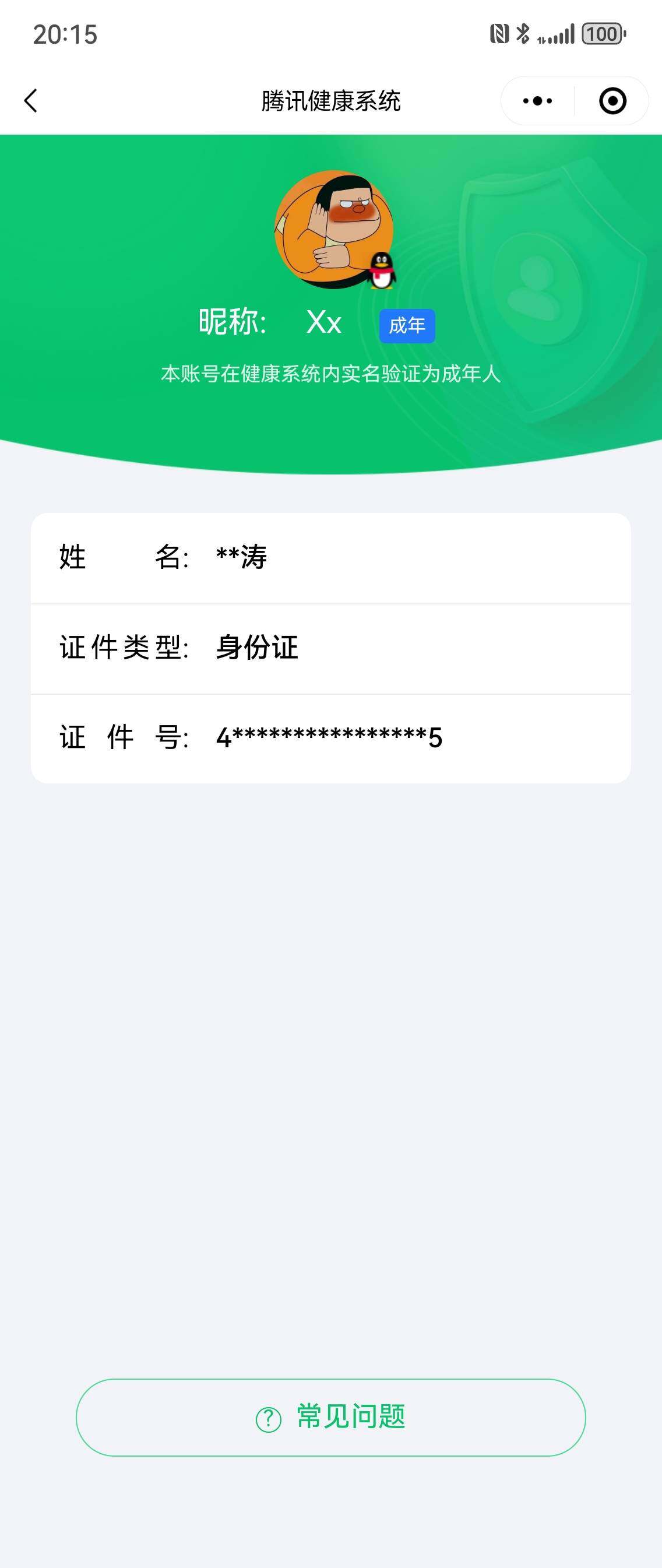The image size is (662, 1568).
Task: Select the blue 成年 status badge
Action: [408, 327]
